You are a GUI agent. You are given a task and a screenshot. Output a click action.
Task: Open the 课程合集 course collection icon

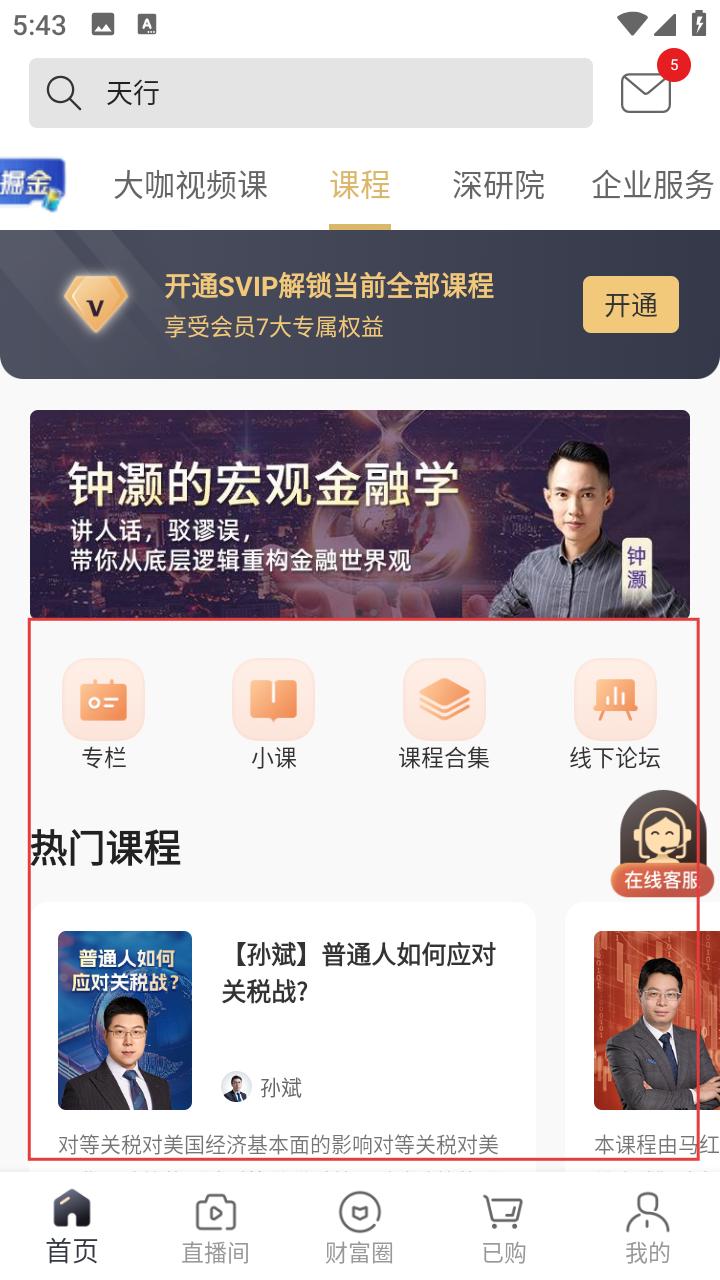445,700
